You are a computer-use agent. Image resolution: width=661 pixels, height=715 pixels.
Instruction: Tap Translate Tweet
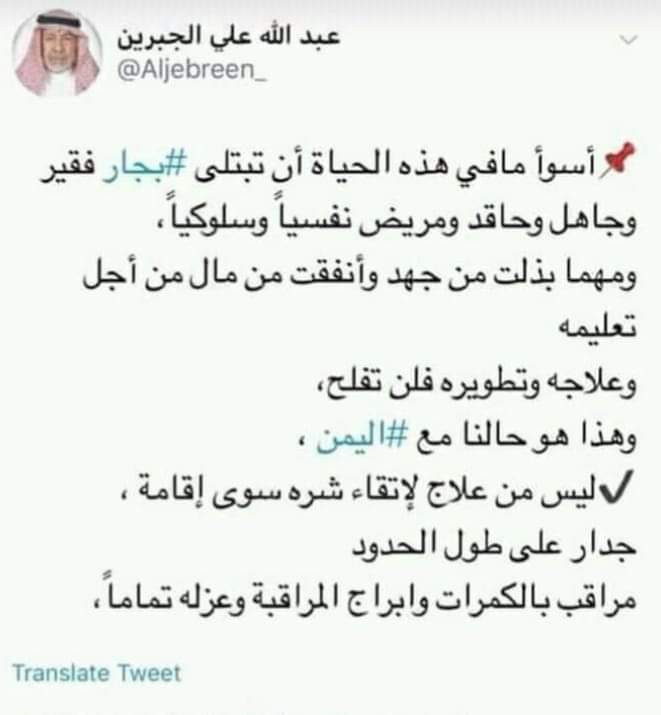tap(98, 673)
